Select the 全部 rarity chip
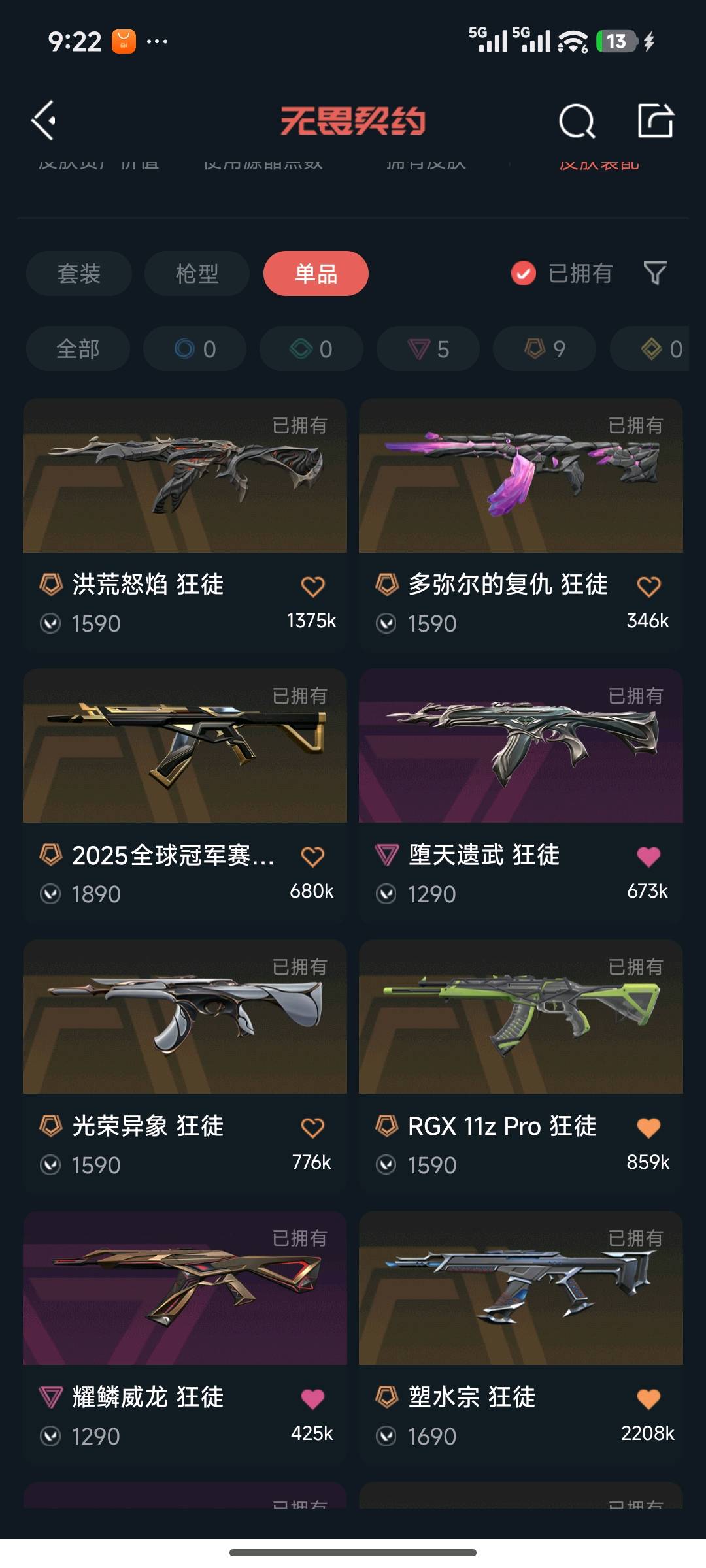The image size is (706, 1568). pyautogui.click(x=78, y=349)
